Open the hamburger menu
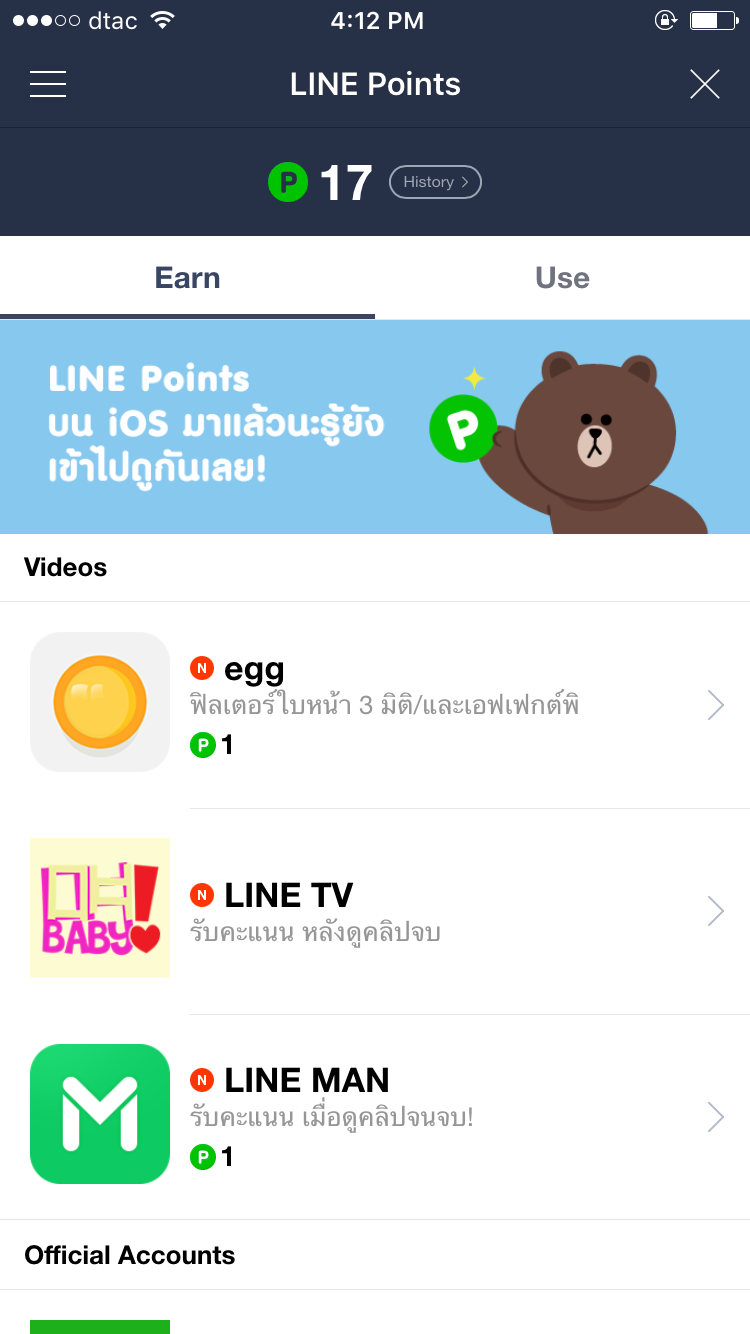 (48, 84)
